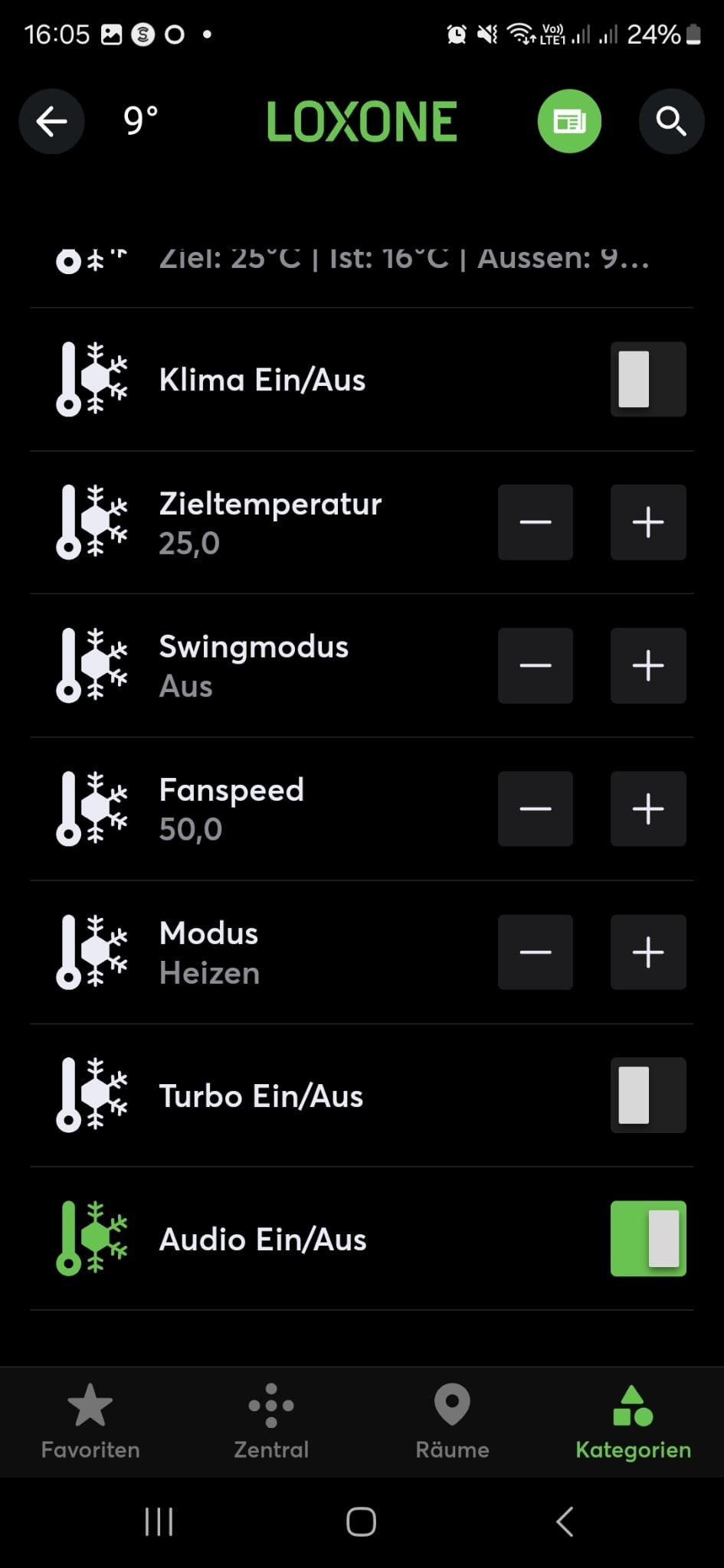Select previous Modus with minus
Viewport: 724px width, 1568px height.
[x=535, y=952]
